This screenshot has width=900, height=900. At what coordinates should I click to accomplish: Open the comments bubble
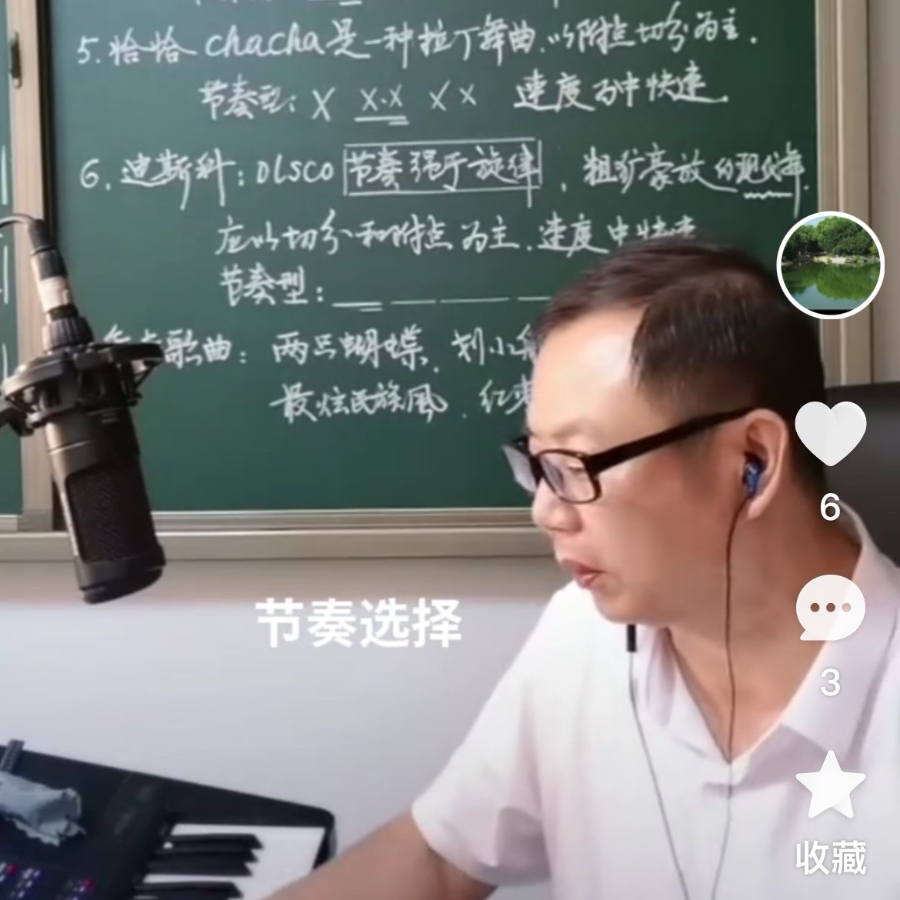pyautogui.click(x=830, y=608)
